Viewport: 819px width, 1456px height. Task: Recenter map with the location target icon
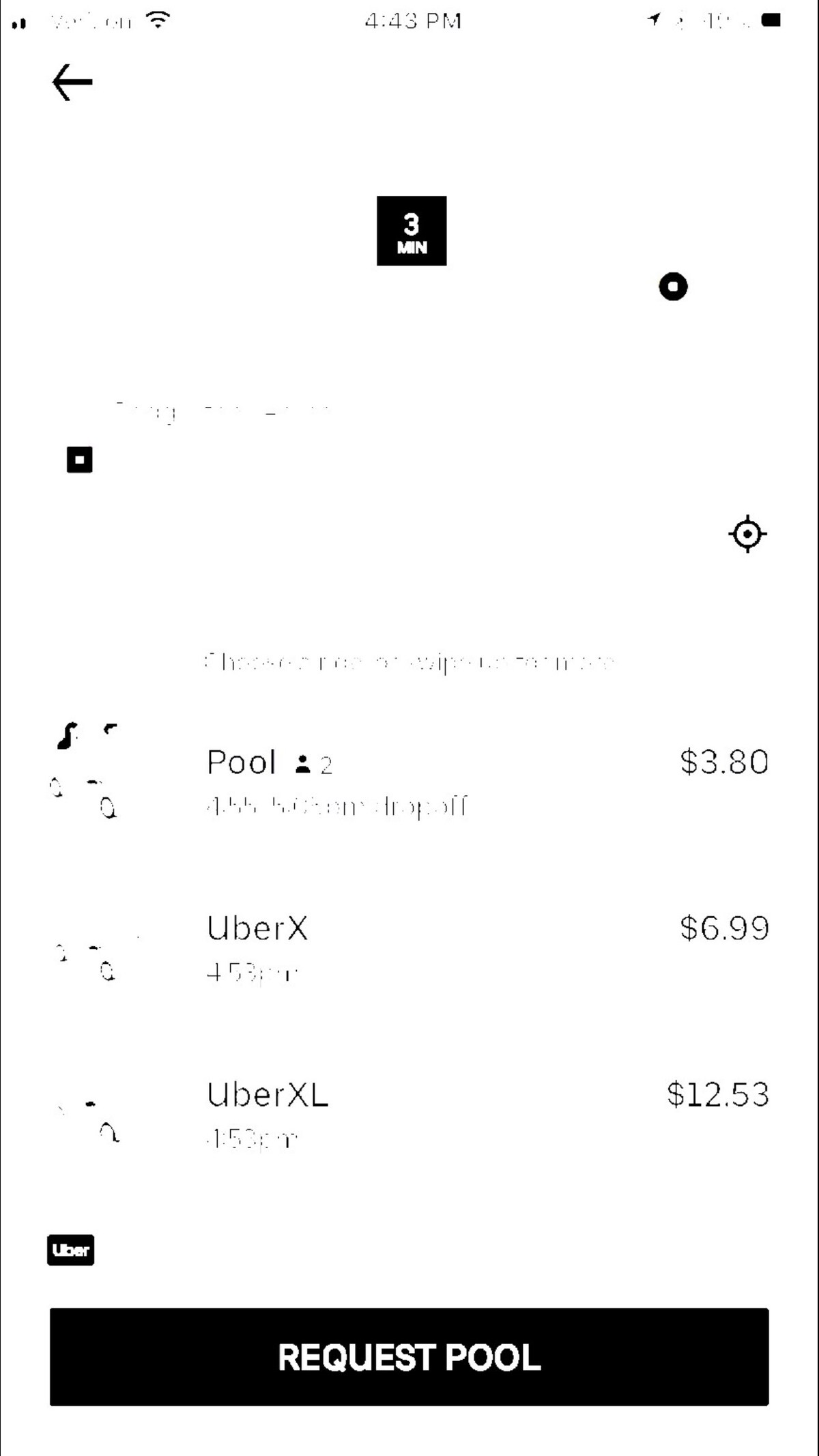pyautogui.click(x=747, y=534)
